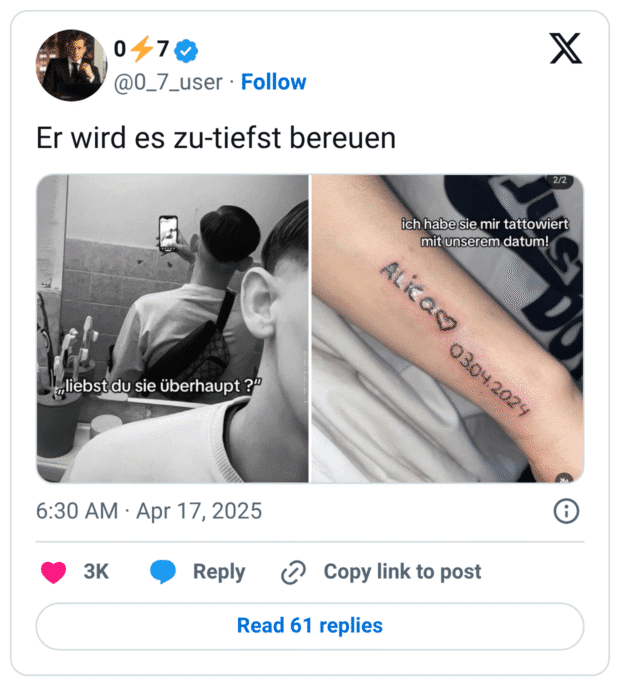Open the mirror selfie photo
The height and width of the screenshot is (686, 620).
point(173,328)
